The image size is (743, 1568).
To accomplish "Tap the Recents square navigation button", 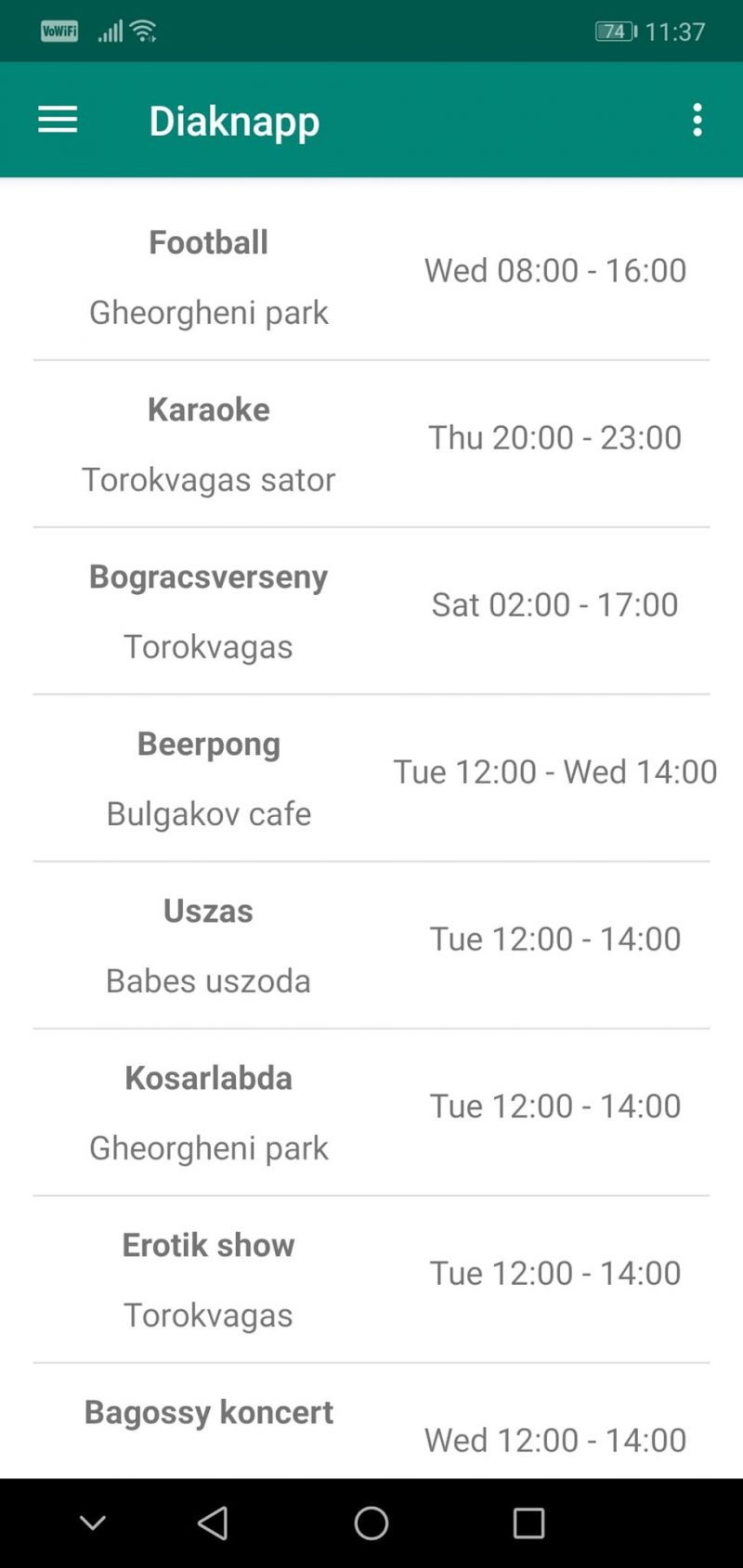I will (x=528, y=1523).
